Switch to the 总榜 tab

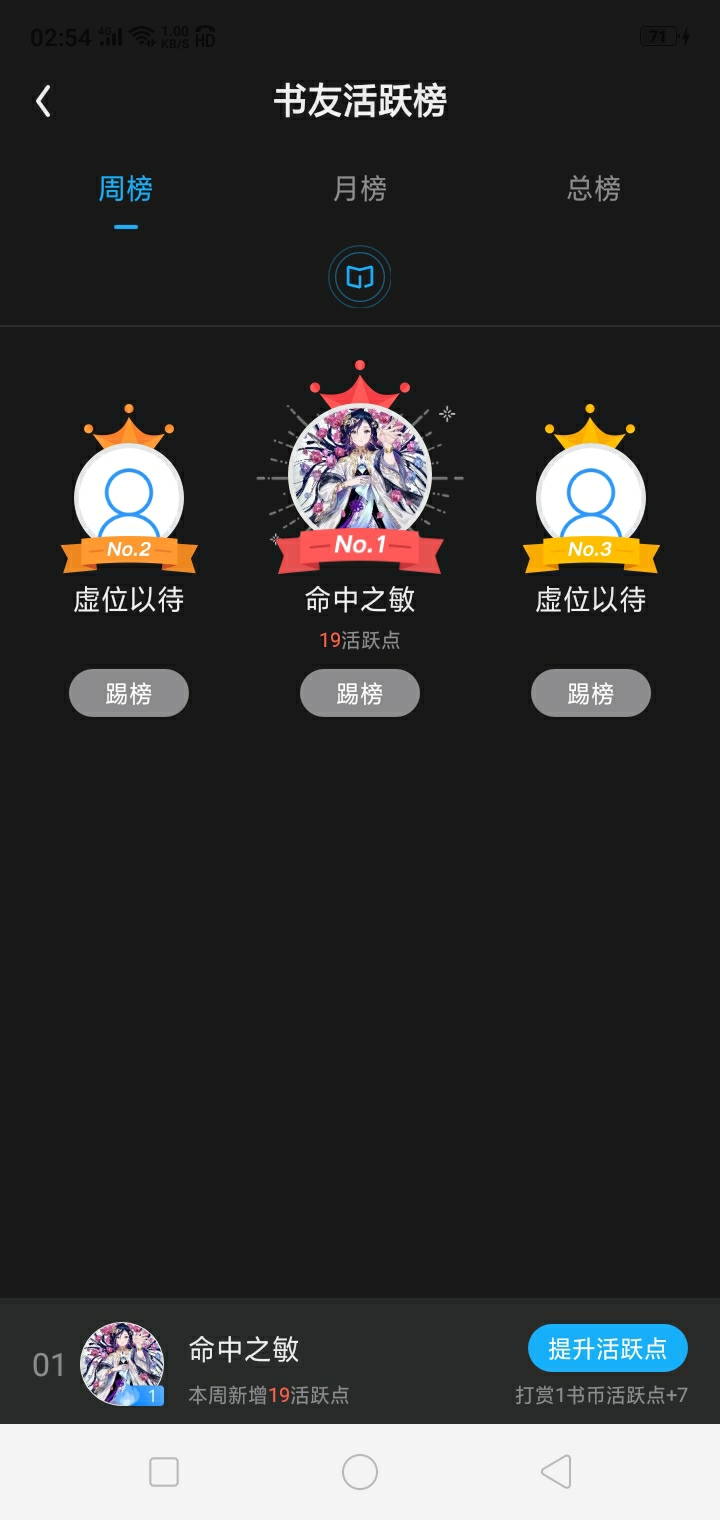[x=593, y=189]
